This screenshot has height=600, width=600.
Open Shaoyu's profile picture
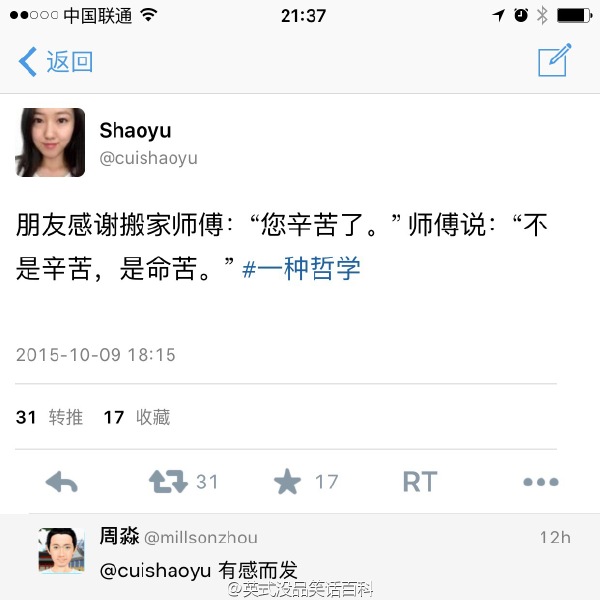(x=50, y=142)
